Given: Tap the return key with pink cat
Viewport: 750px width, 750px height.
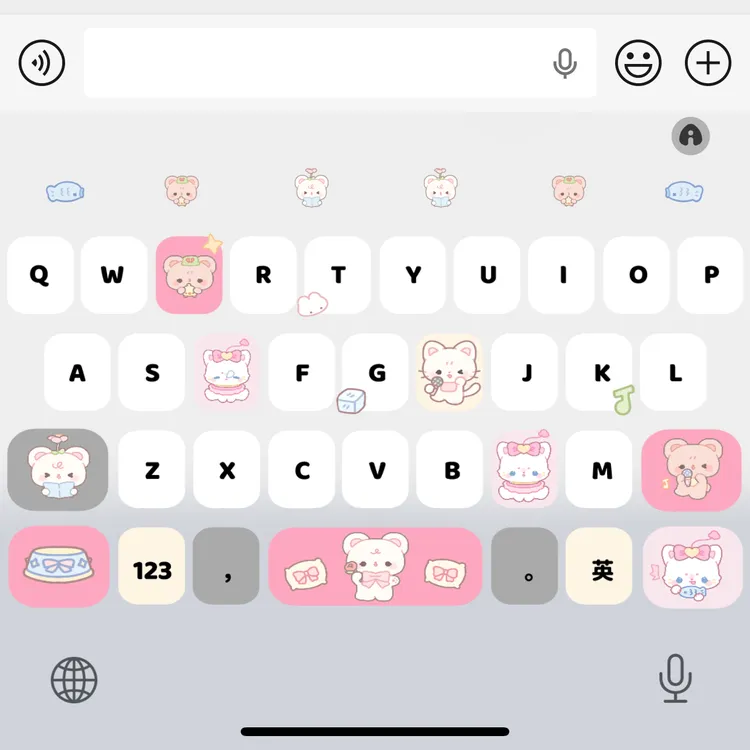Looking at the screenshot, I should point(692,567).
